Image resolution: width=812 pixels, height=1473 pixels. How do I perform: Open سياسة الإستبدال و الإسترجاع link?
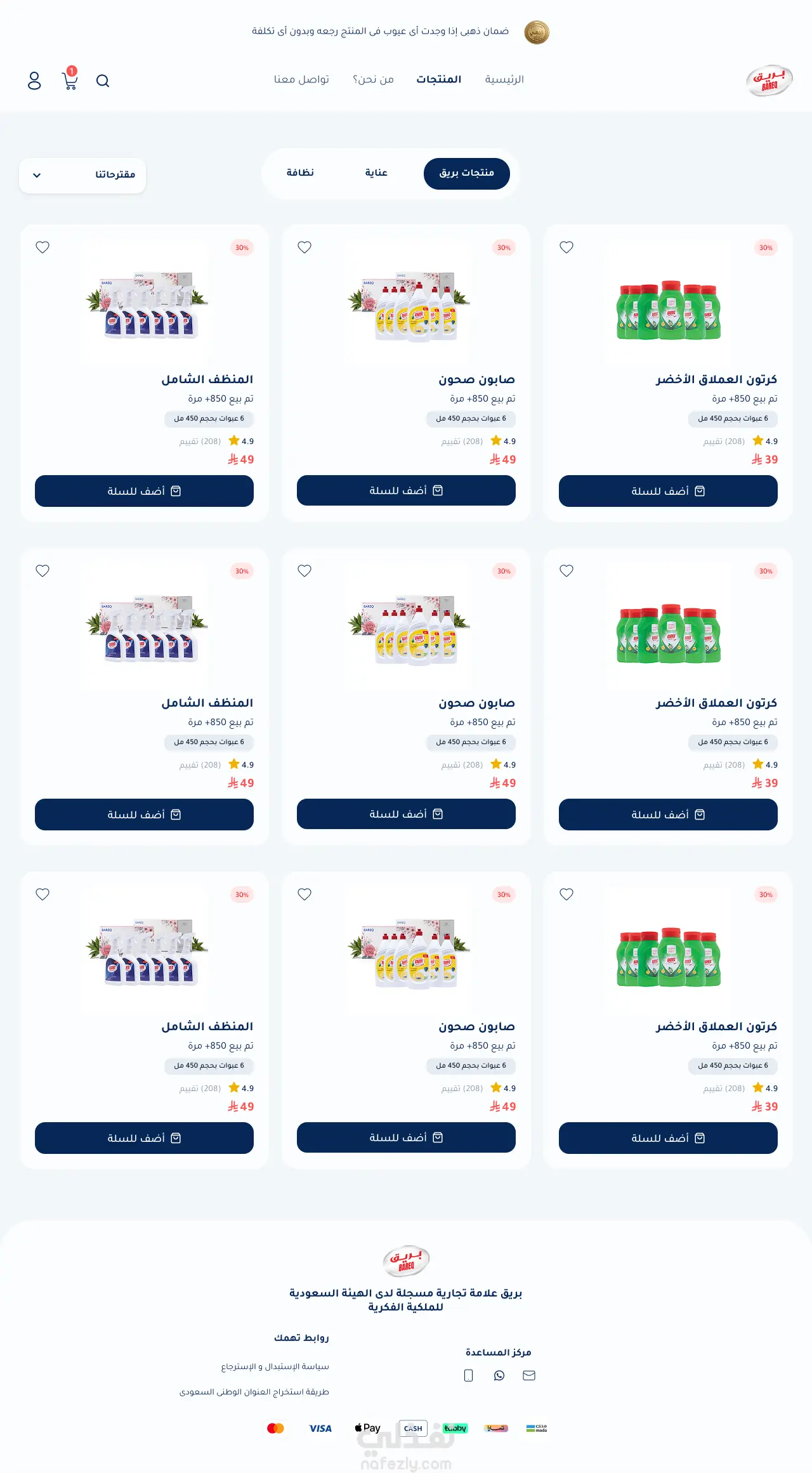coord(275,1366)
